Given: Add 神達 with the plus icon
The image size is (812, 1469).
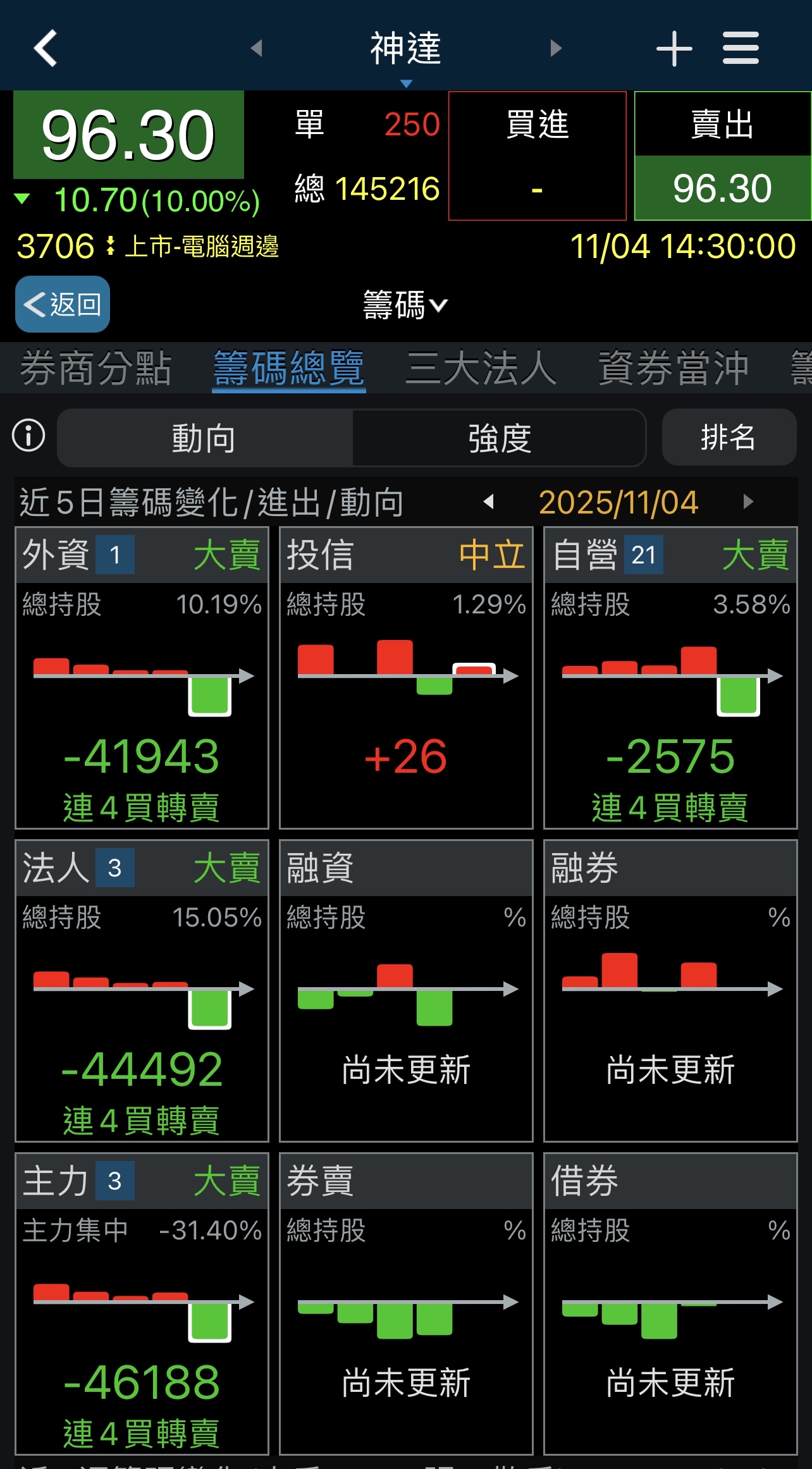Looking at the screenshot, I should point(674,48).
